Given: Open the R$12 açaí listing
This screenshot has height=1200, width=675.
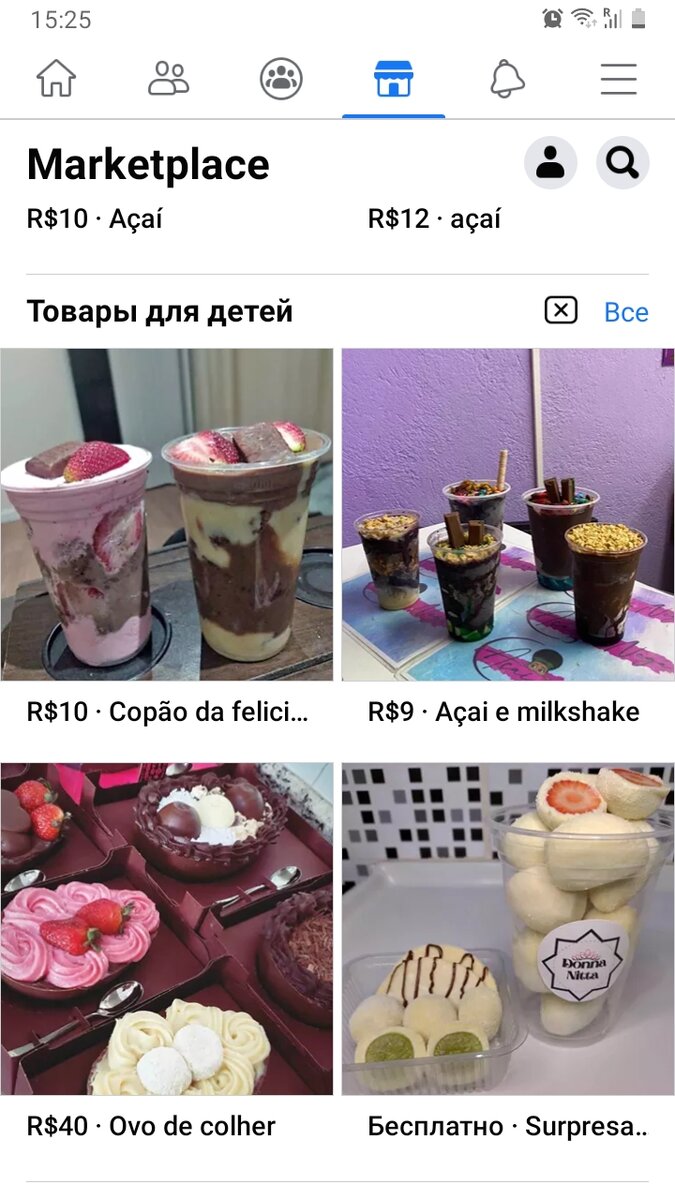Looking at the screenshot, I should [x=435, y=219].
